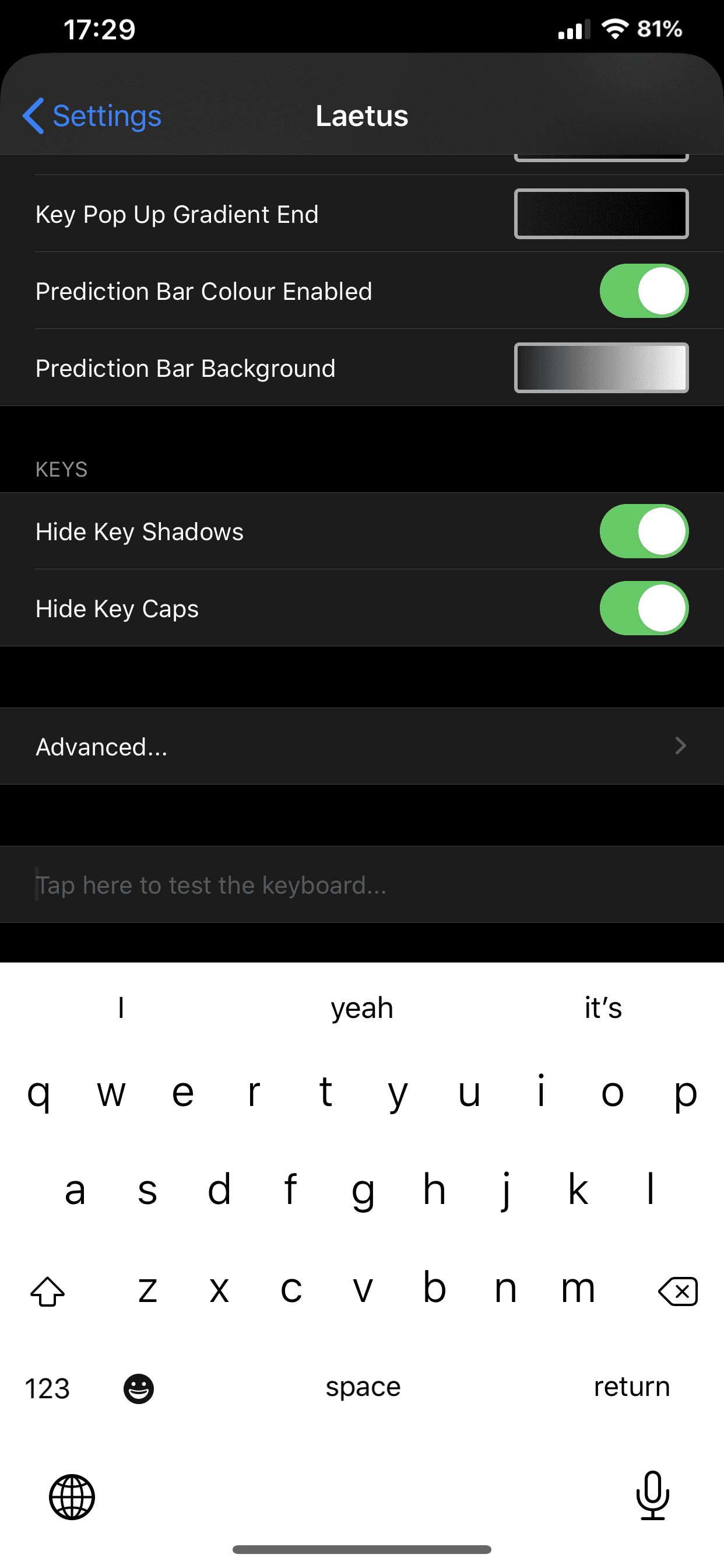The width and height of the screenshot is (724, 1568).
Task: Open the emoji keyboard
Action: click(139, 1388)
